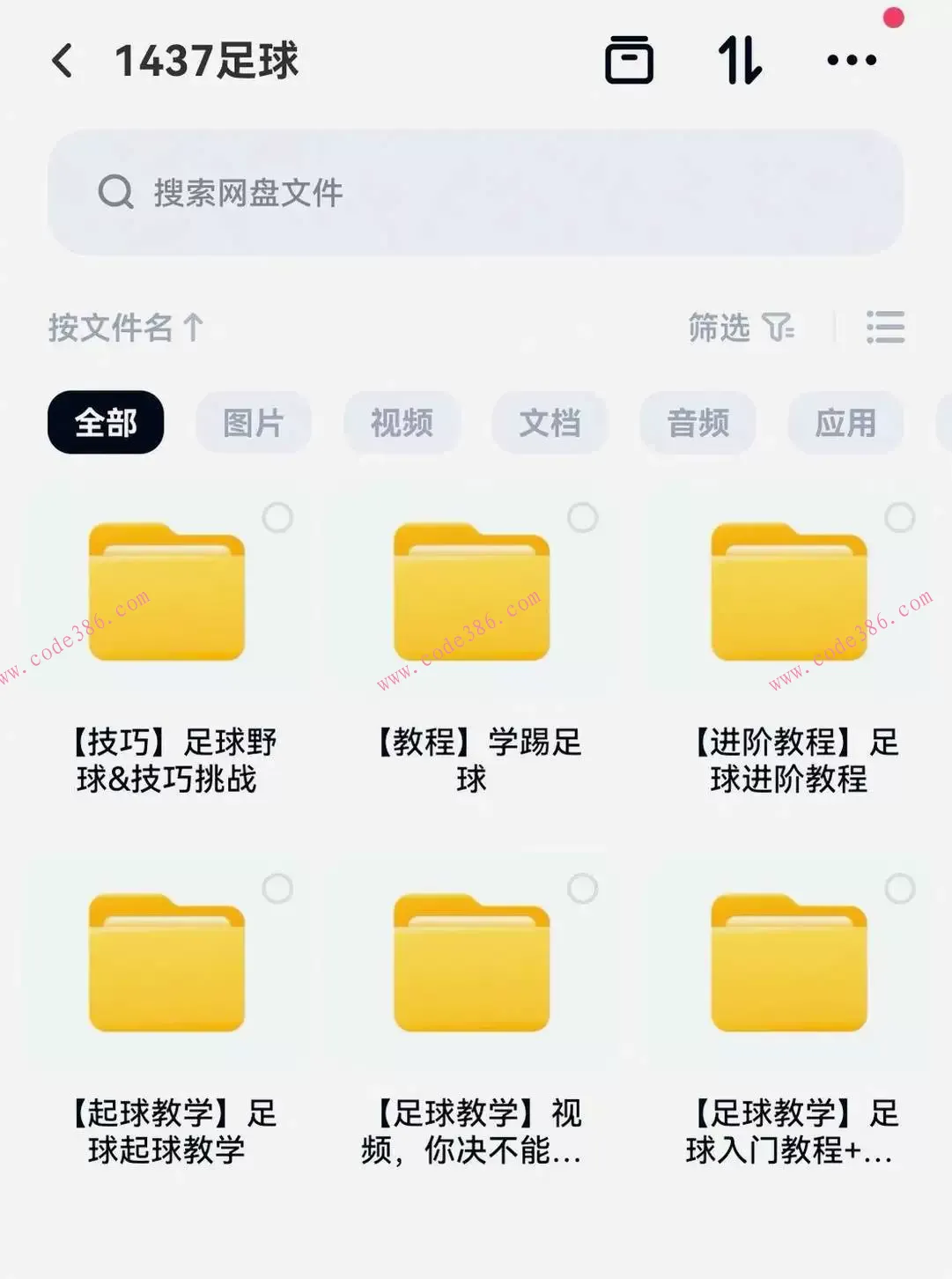This screenshot has height=1279, width=952.
Task: Tap the 音频 filter chip
Action: pyautogui.click(x=697, y=423)
